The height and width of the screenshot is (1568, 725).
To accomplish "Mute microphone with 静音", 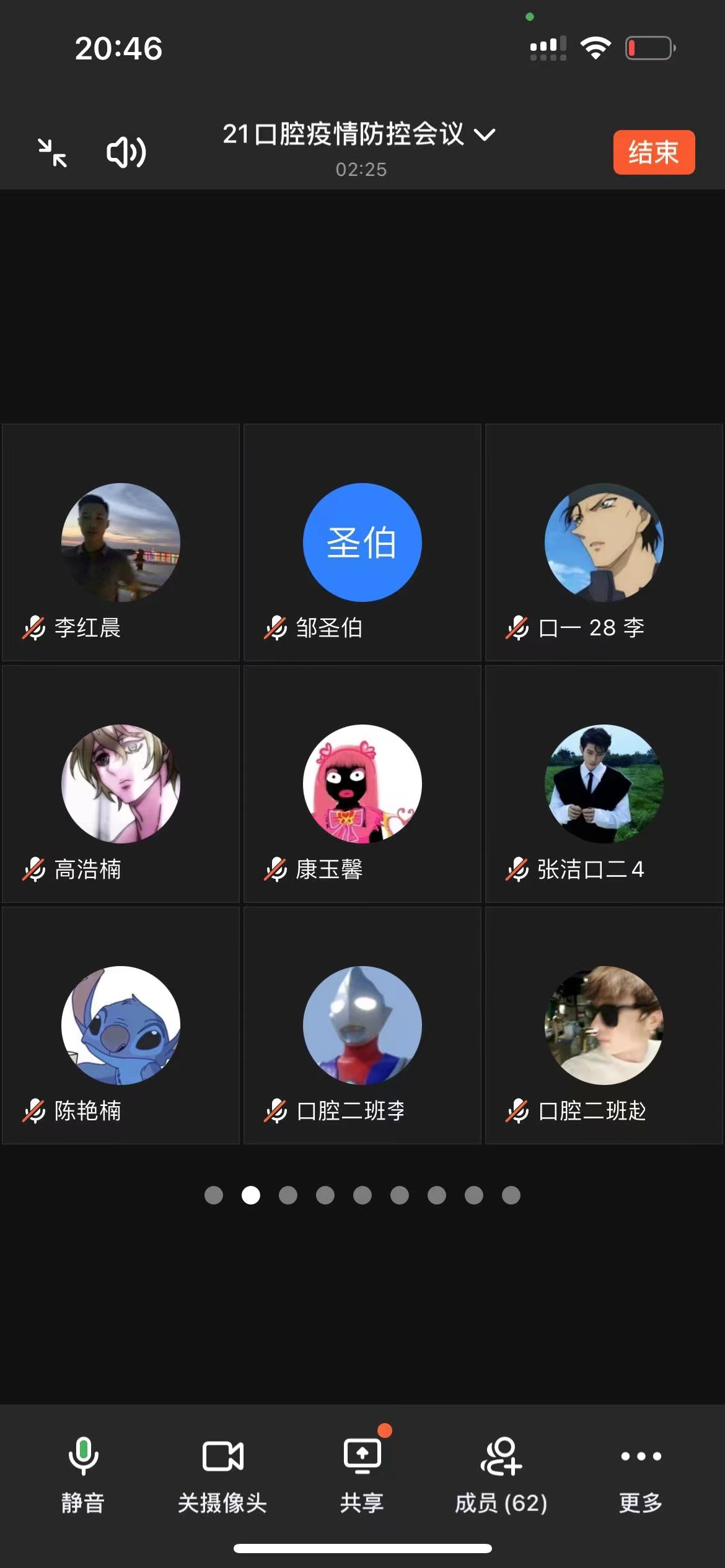I will [83, 1474].
